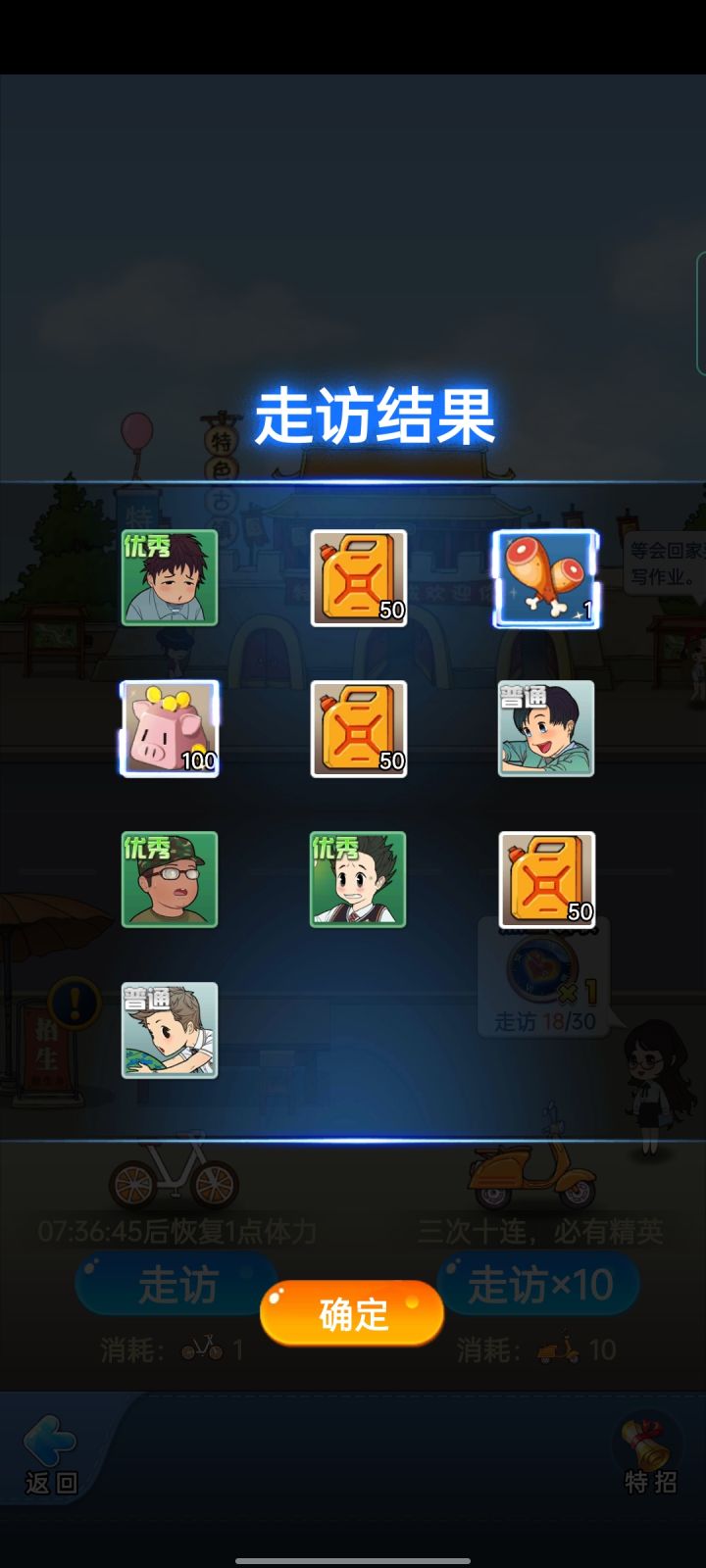Open the 优秀 sleepy villager character card
The image size is (706, 1568).
pos(169,578)
